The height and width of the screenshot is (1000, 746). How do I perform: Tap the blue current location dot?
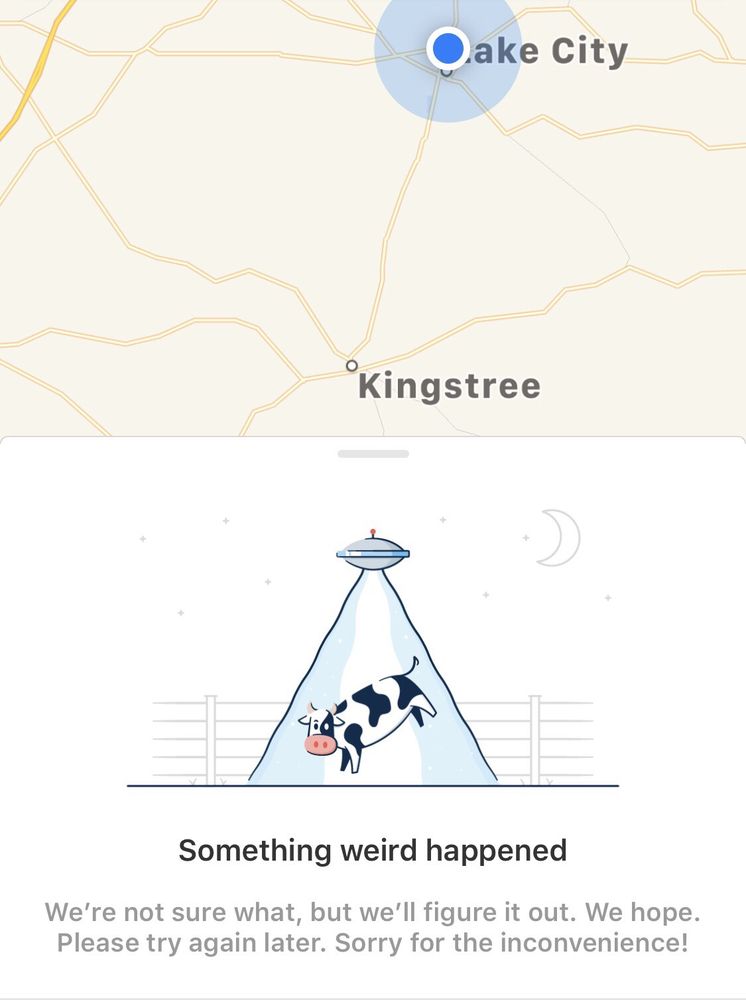447,48
